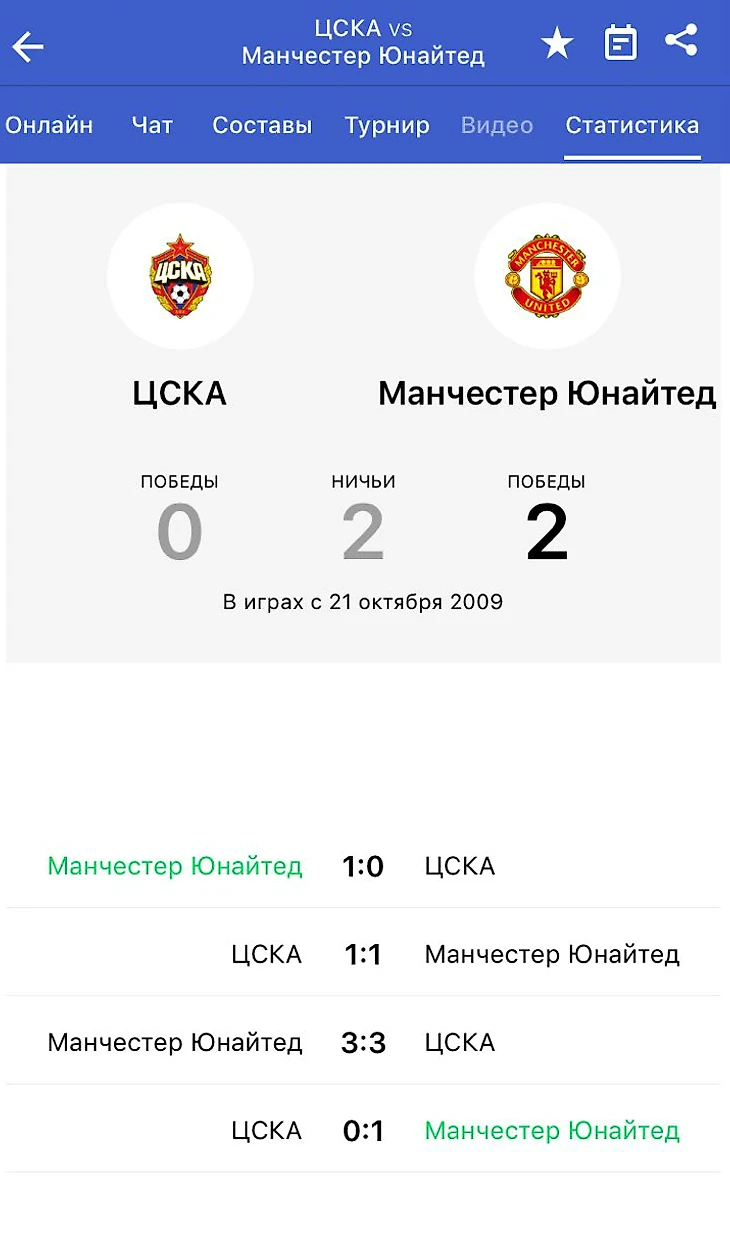The height and width of the screenshot is (1260, 730).
Task: Switch to the Составы tab
Action: tap(262, 125)
